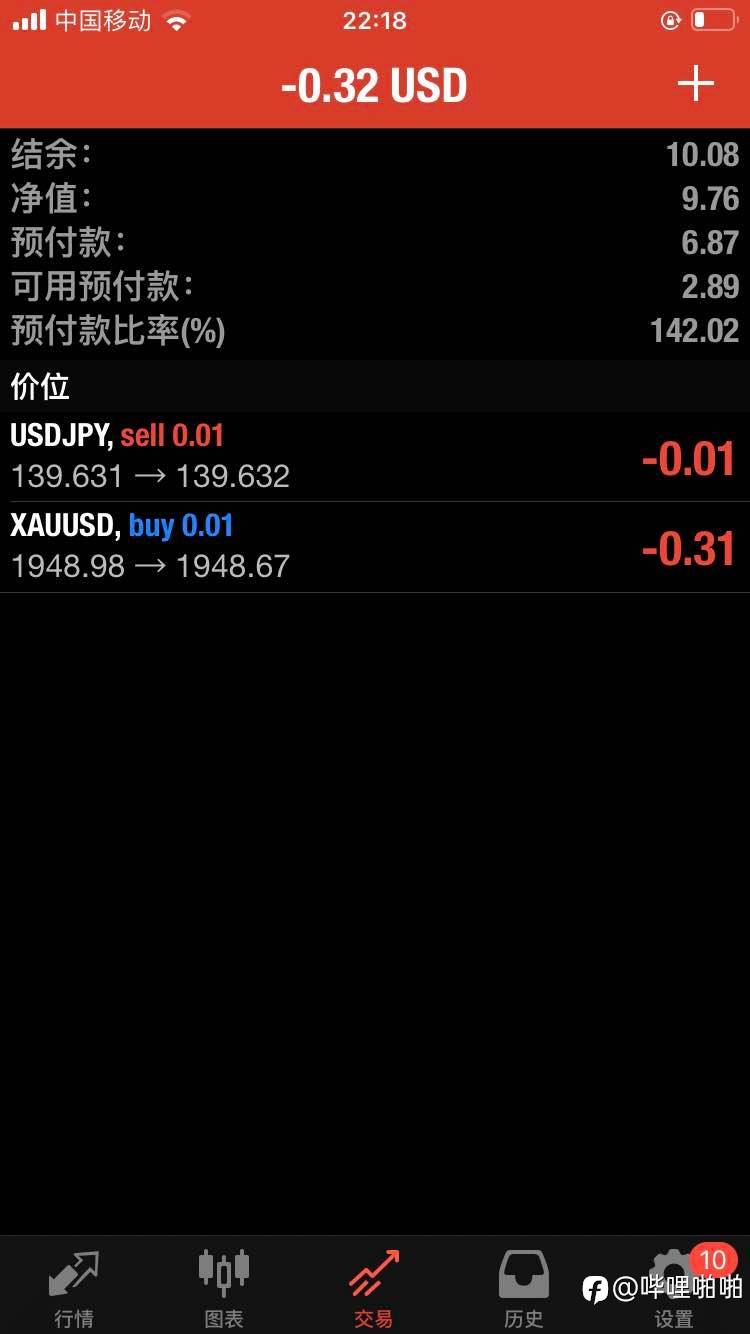Image resolution: width=750 pixels, height=1334 pixels.
Task: Open the XAUUSD buy position
Action: coord(375,547)
